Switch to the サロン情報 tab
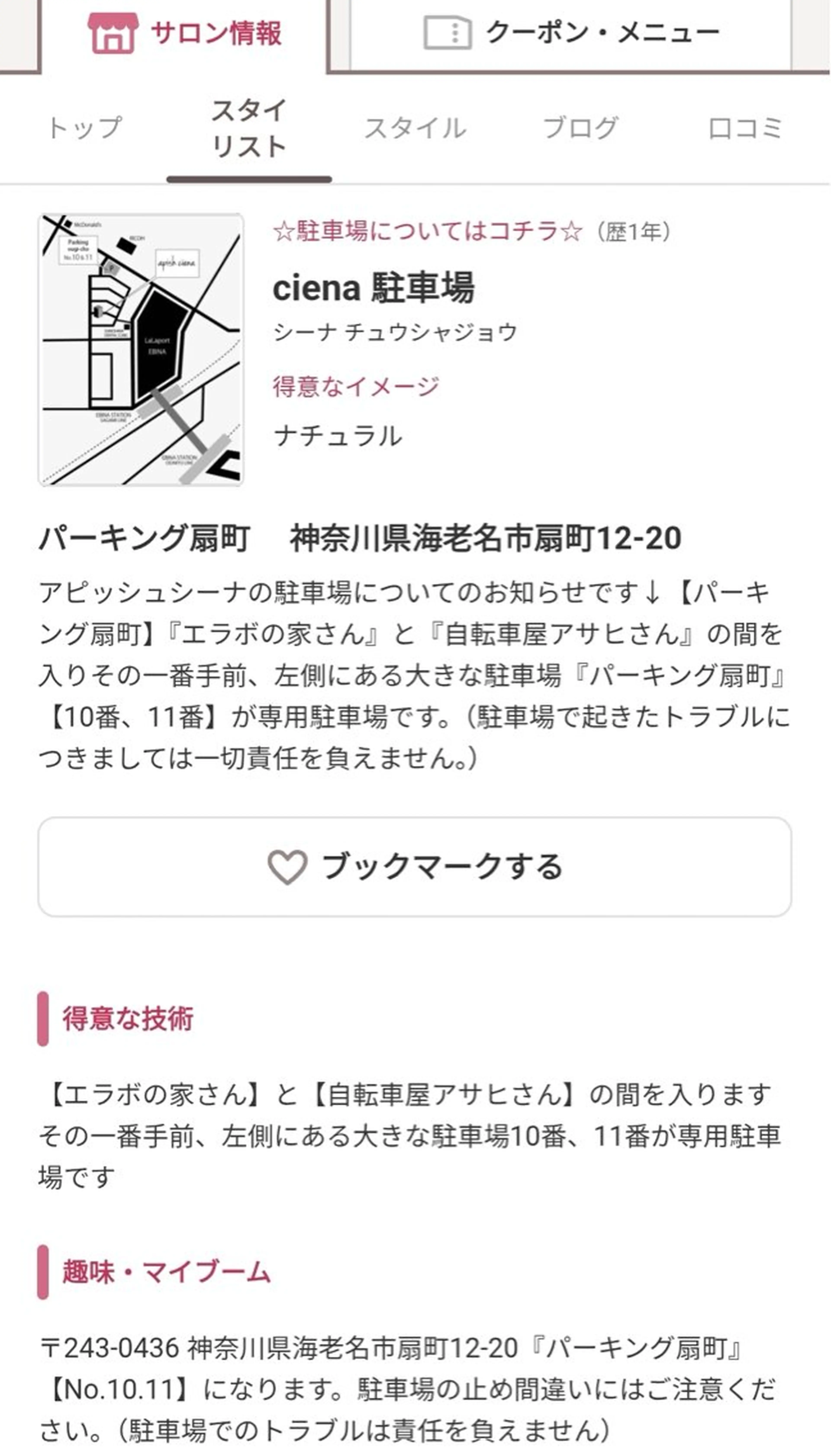The width and height of the screenshot is (831, 1456). [x=184, y=33]
